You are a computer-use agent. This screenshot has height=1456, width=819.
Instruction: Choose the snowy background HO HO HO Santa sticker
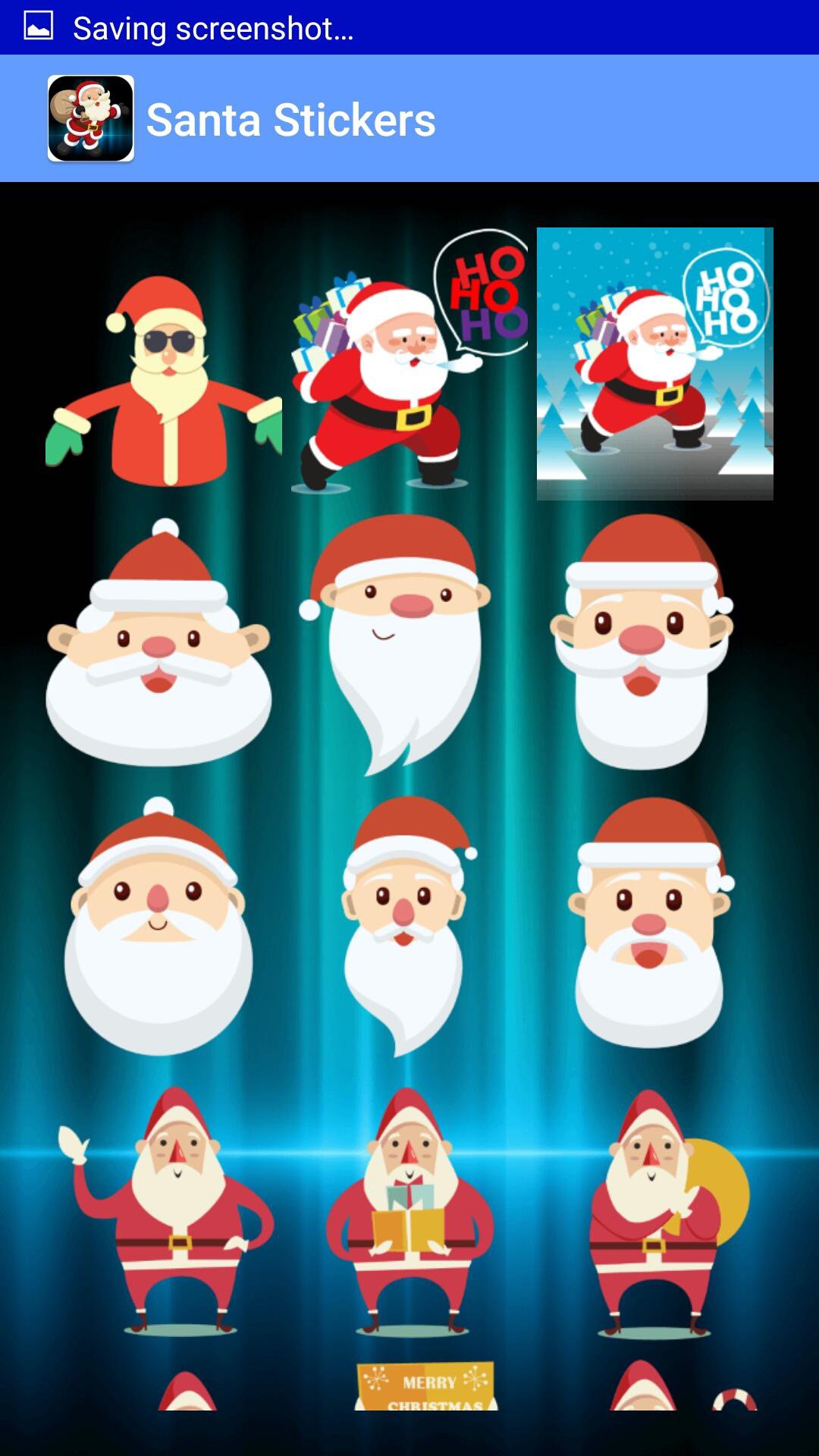(x=655, y=364)
